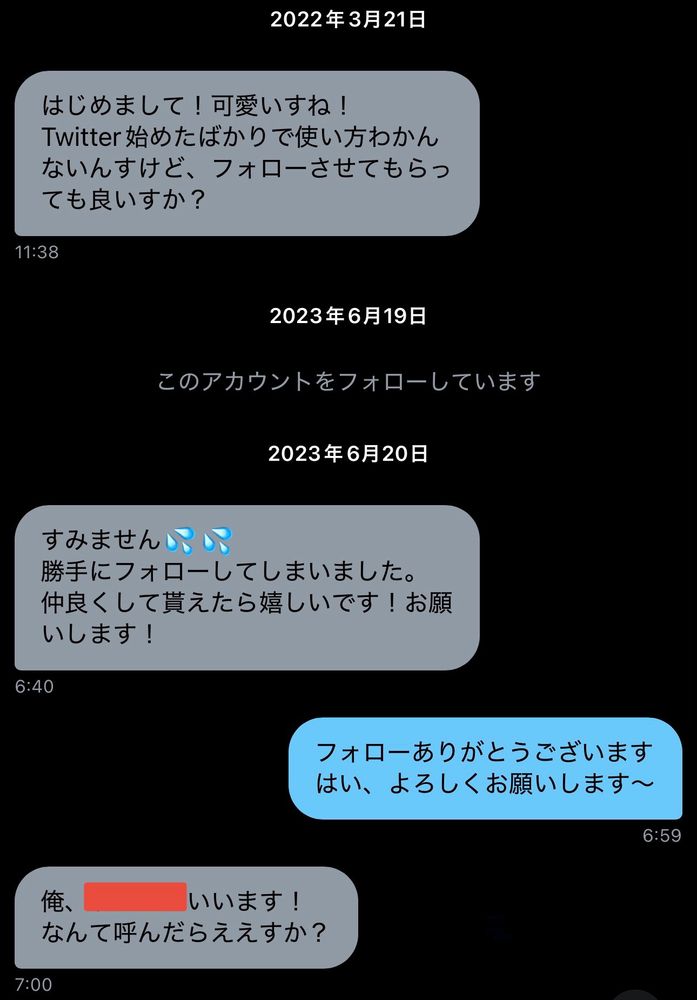Select the すみません message about following
The width and height of the screenshot is (697, 1000).
pyautogui.click(x=247, y=587)
